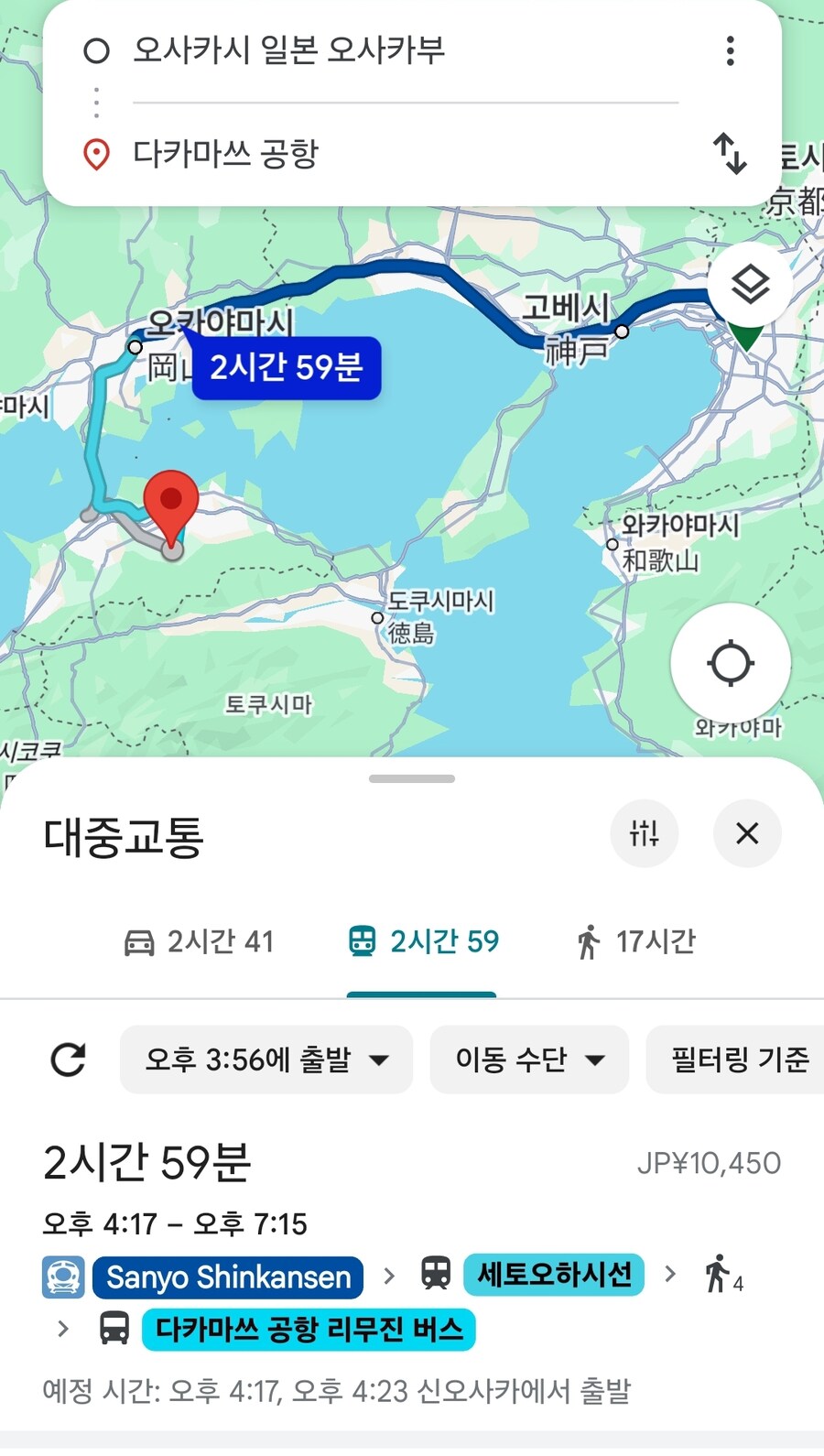Switch to the driving tab 2시간 41
This screenshot has height=1456, width=824.
point(200,941)
